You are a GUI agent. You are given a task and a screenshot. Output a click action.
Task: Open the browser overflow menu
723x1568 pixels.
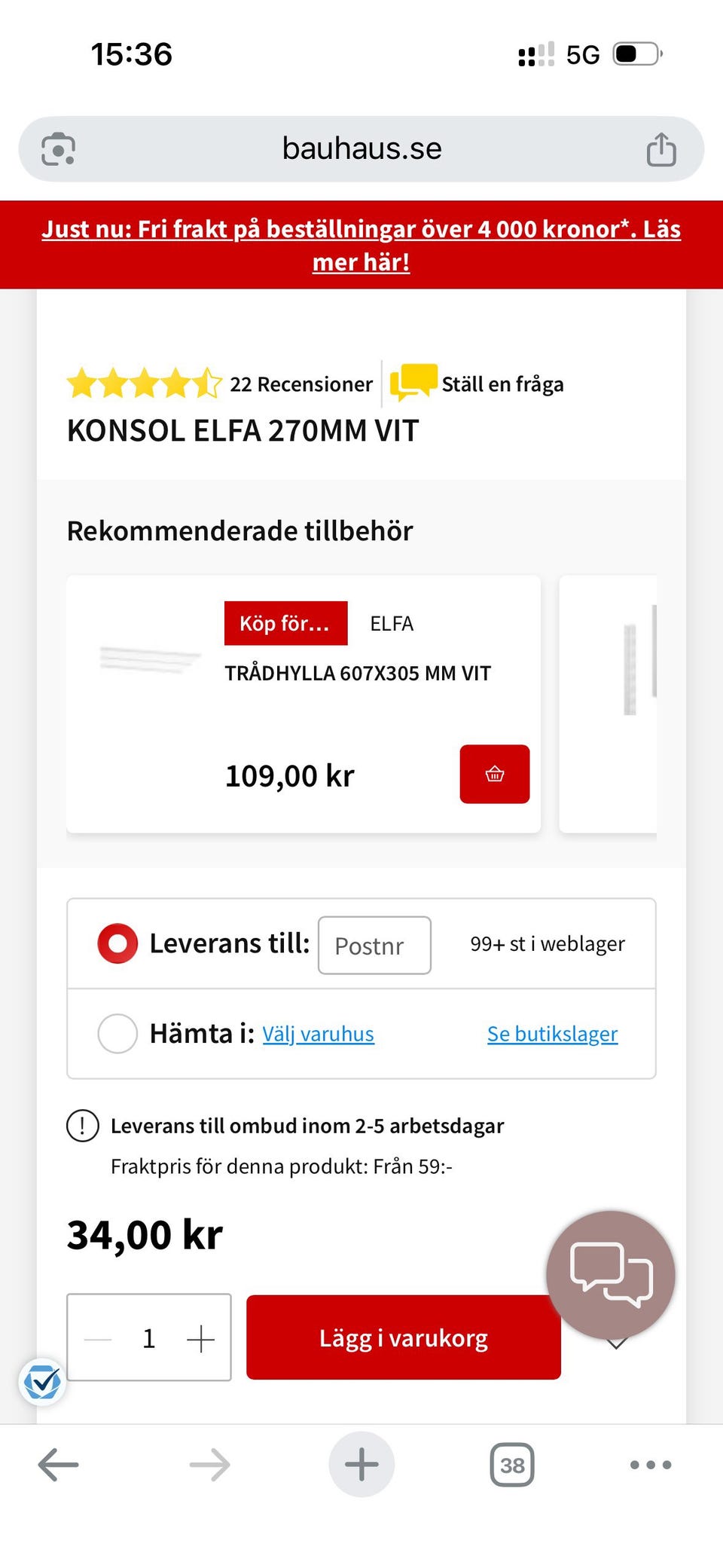point(651,1465)
